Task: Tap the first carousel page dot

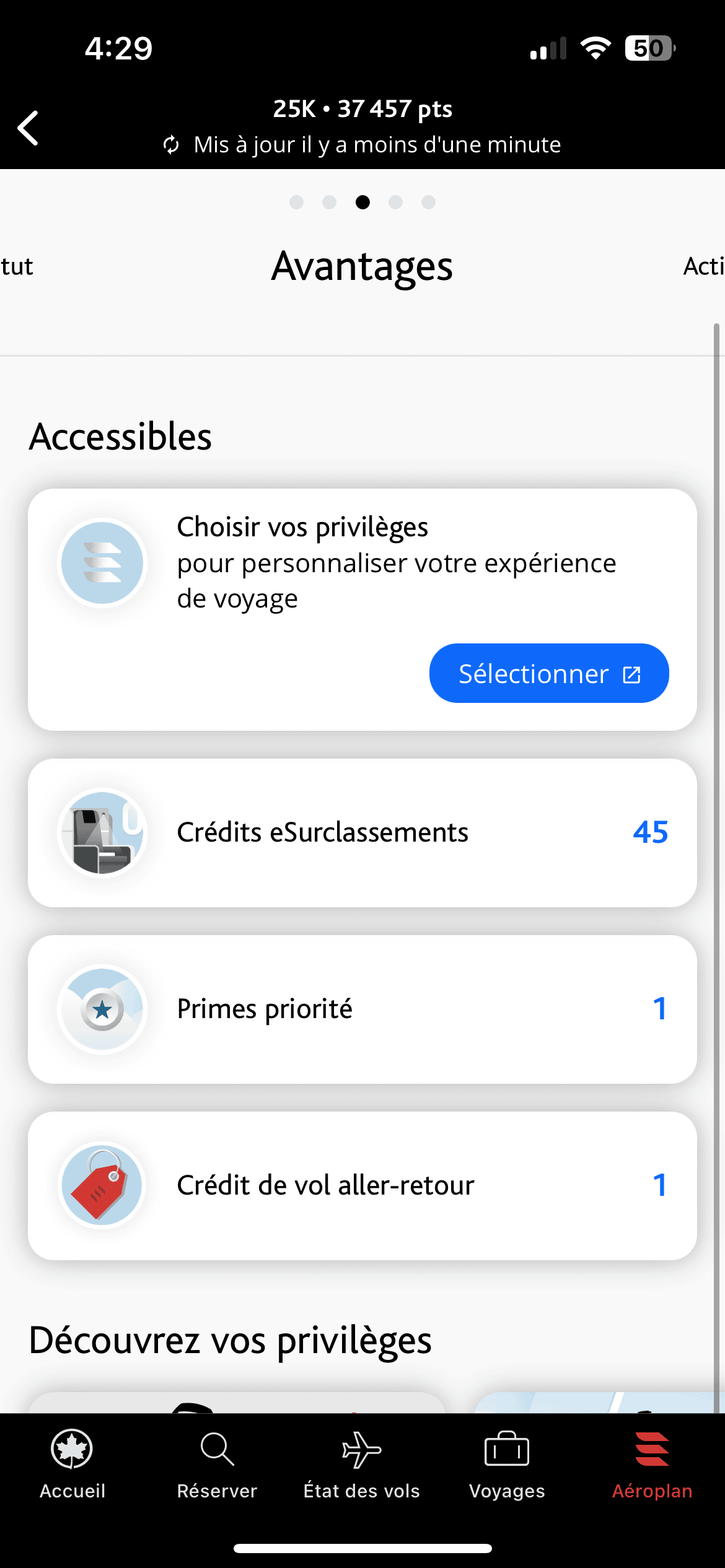Action: point(296,202)
